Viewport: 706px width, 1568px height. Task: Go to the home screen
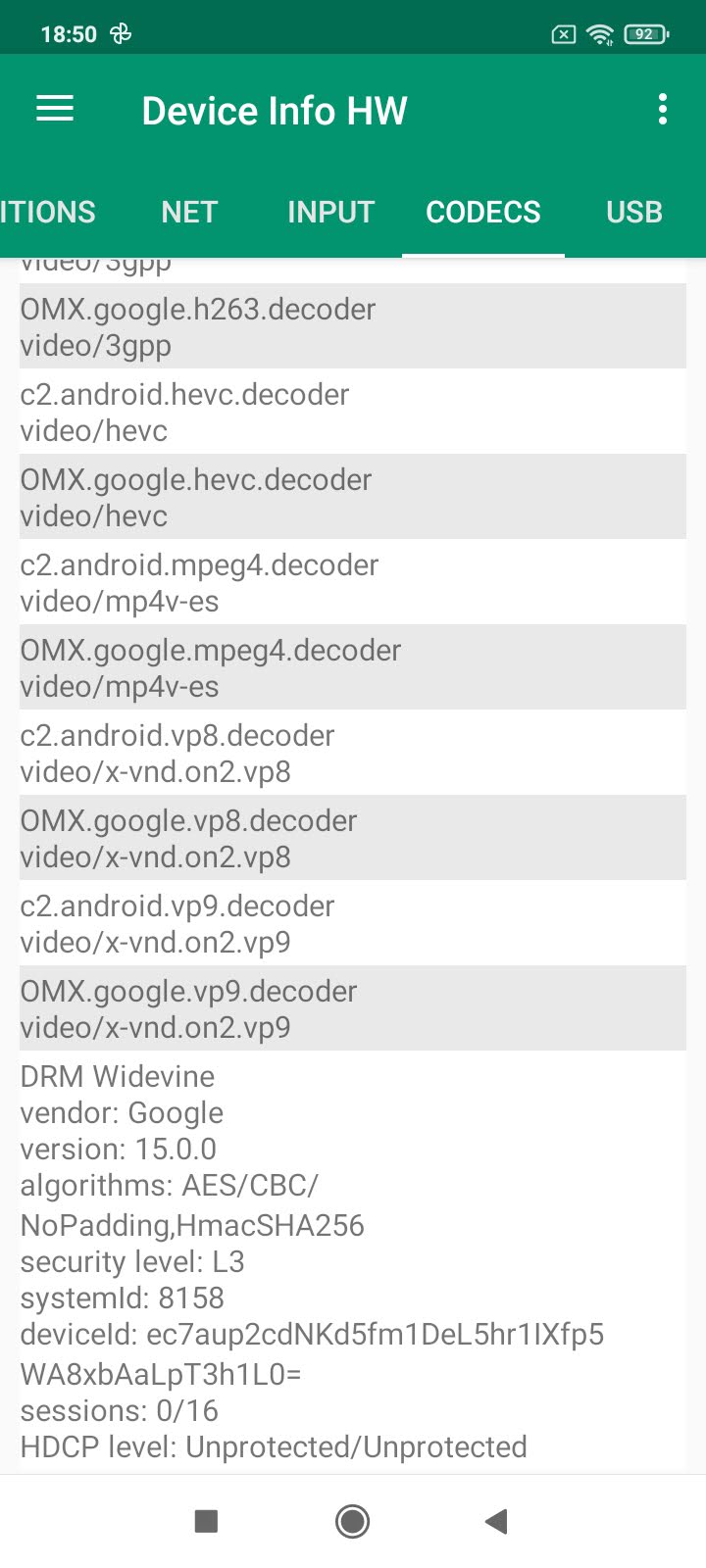click(x=352, y=1521)
